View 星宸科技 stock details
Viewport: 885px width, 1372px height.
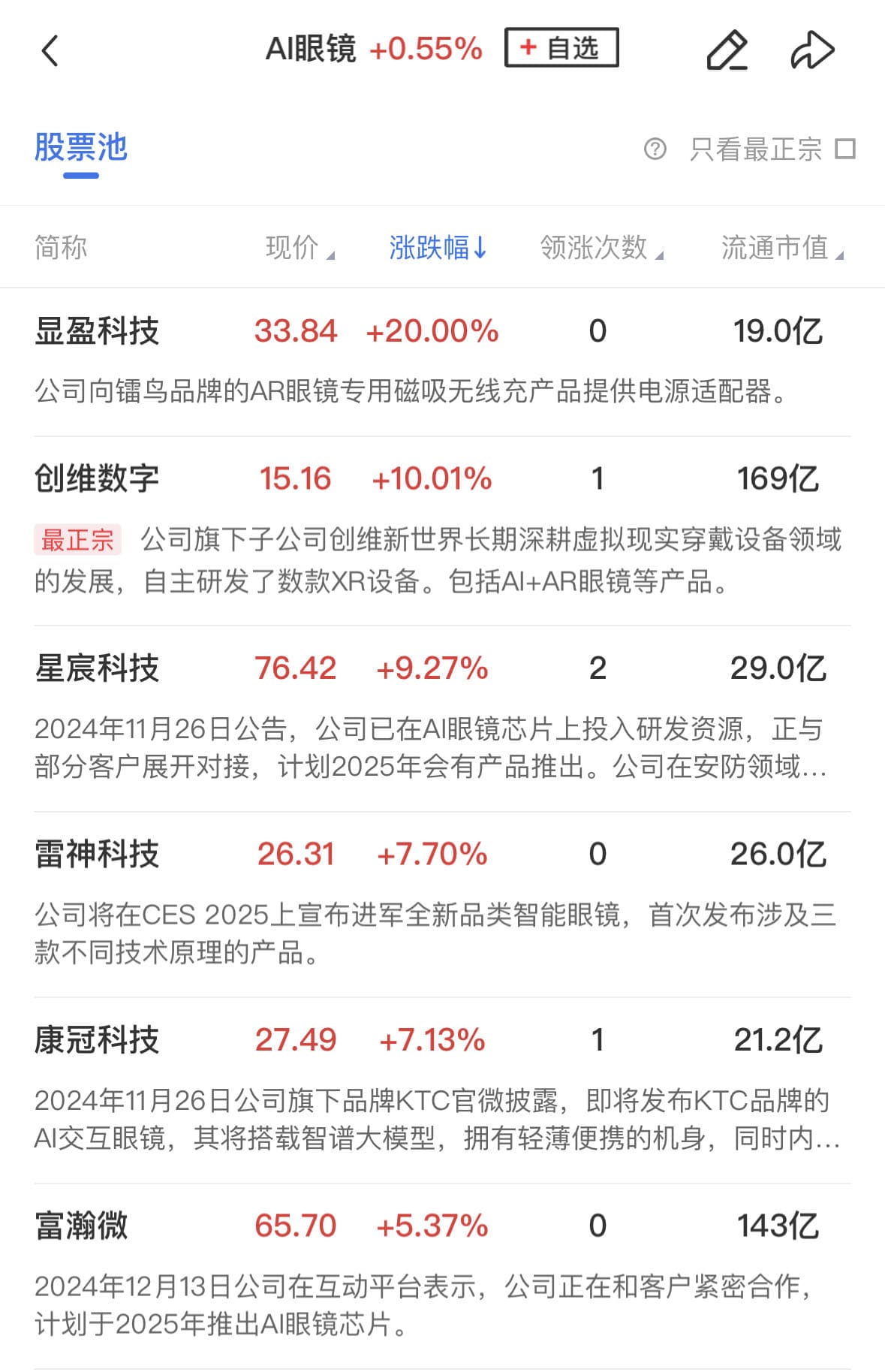(98, 668)
